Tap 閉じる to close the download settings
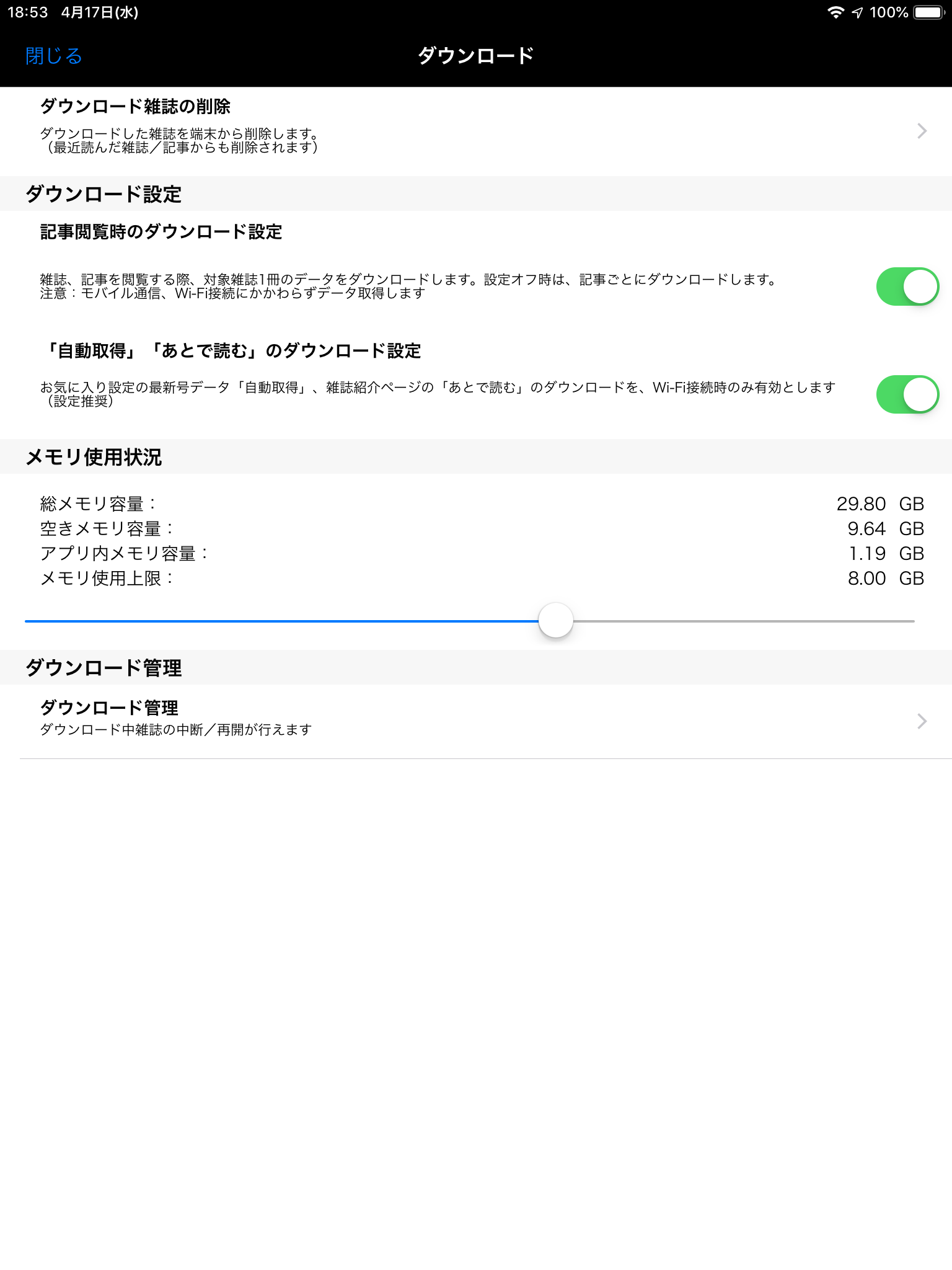This screenshot has width=952, height=1270. (x=54, y=56)
